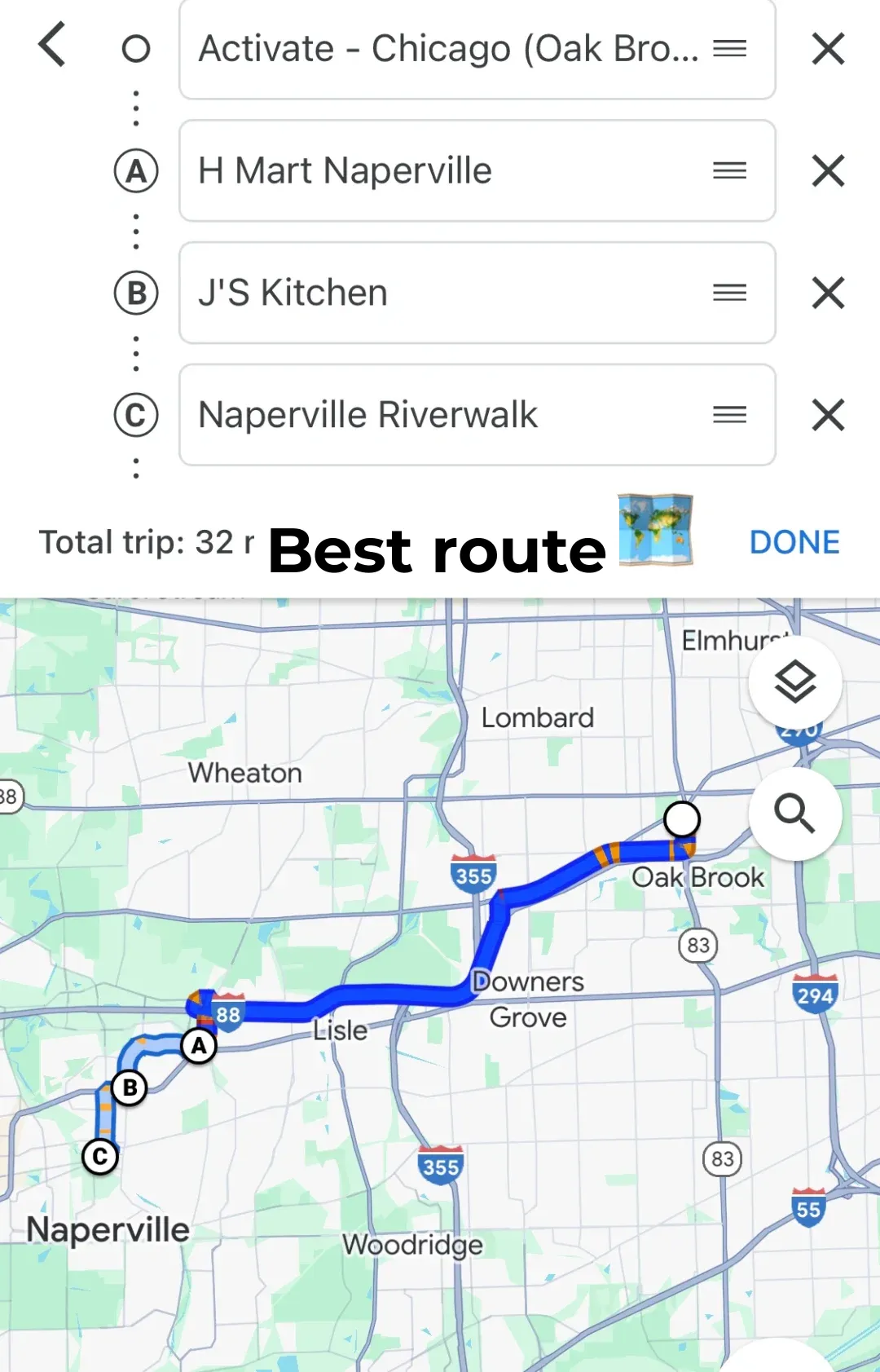Select the search icon on the map
Image resolution: width=880 pixels, height=1372 pixels.
pyautogui.click(x=794, y=815)
